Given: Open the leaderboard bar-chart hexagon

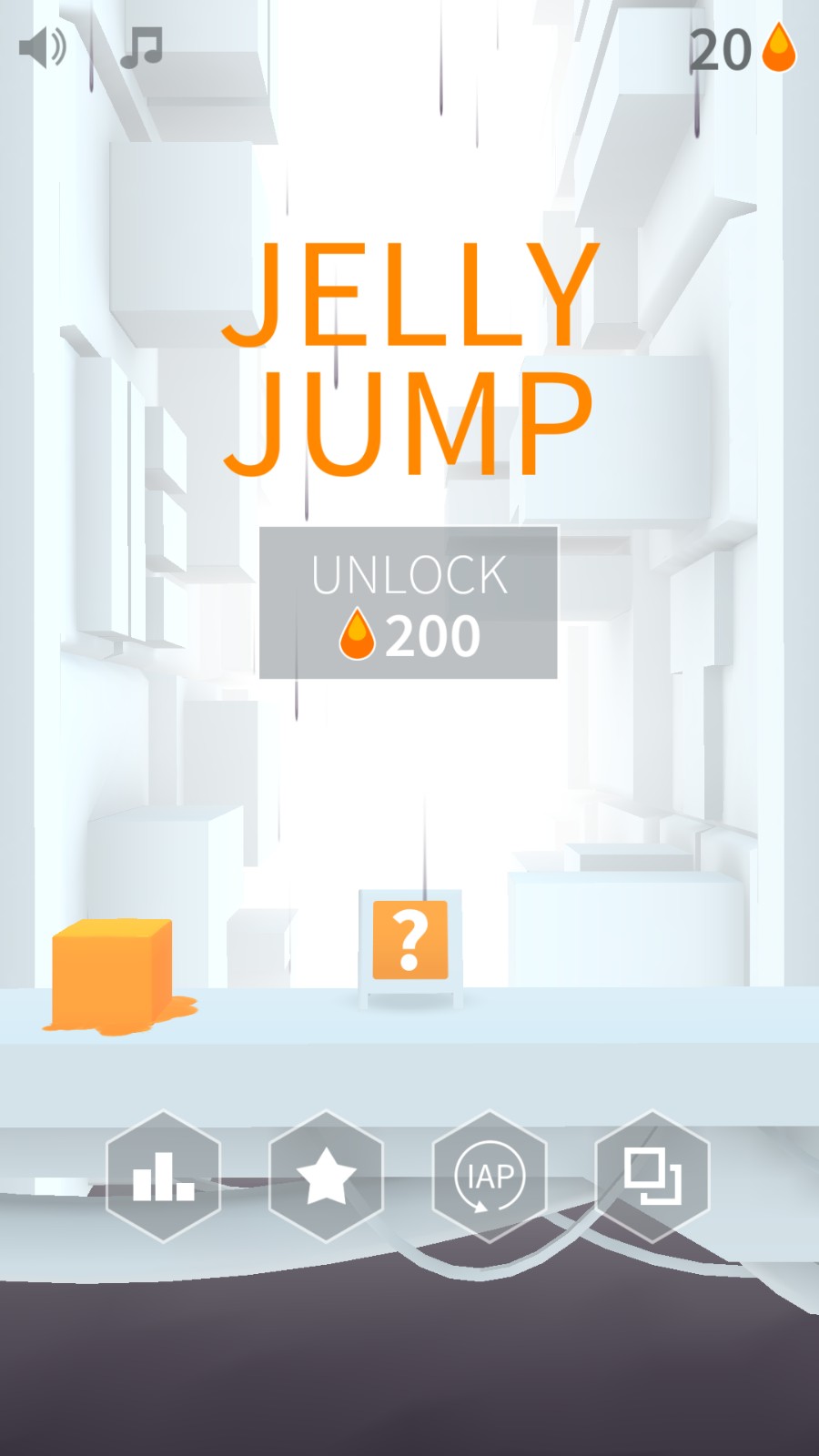Looking at the screenshot, I should (163, 1176).
